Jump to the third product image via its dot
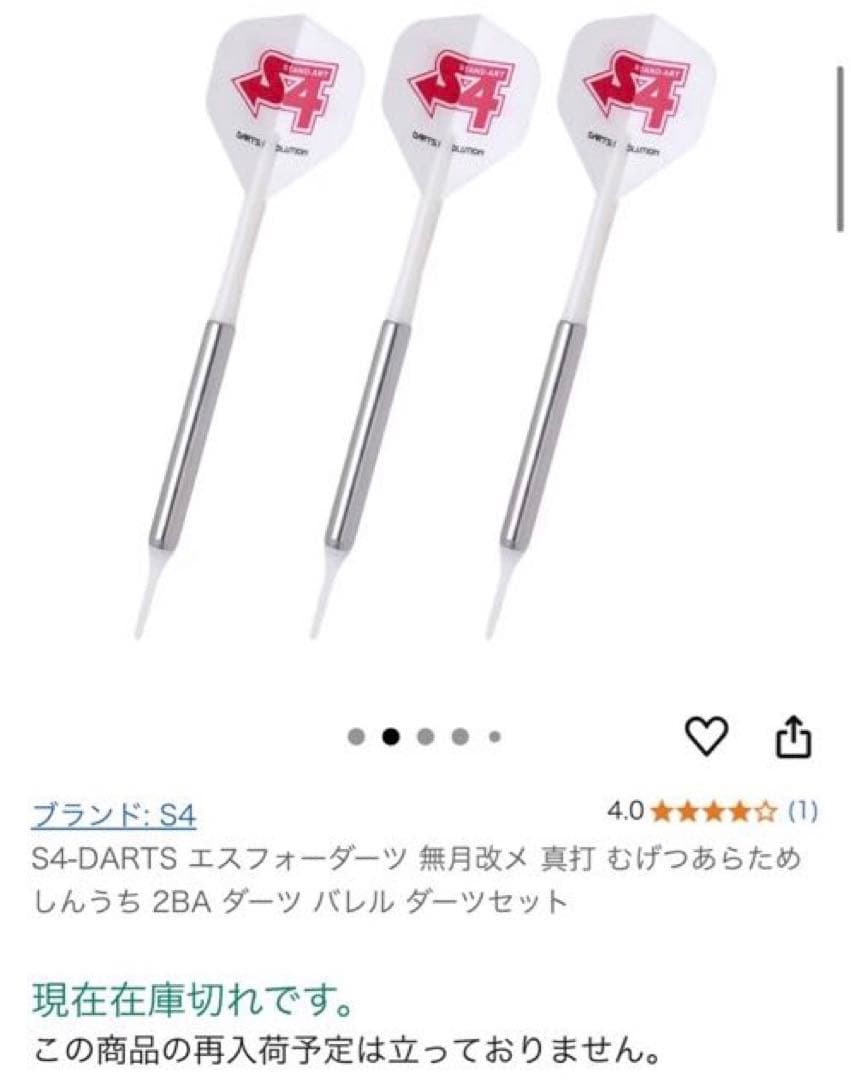Viewport: 851px width, 1080px height. coord(423,736)
